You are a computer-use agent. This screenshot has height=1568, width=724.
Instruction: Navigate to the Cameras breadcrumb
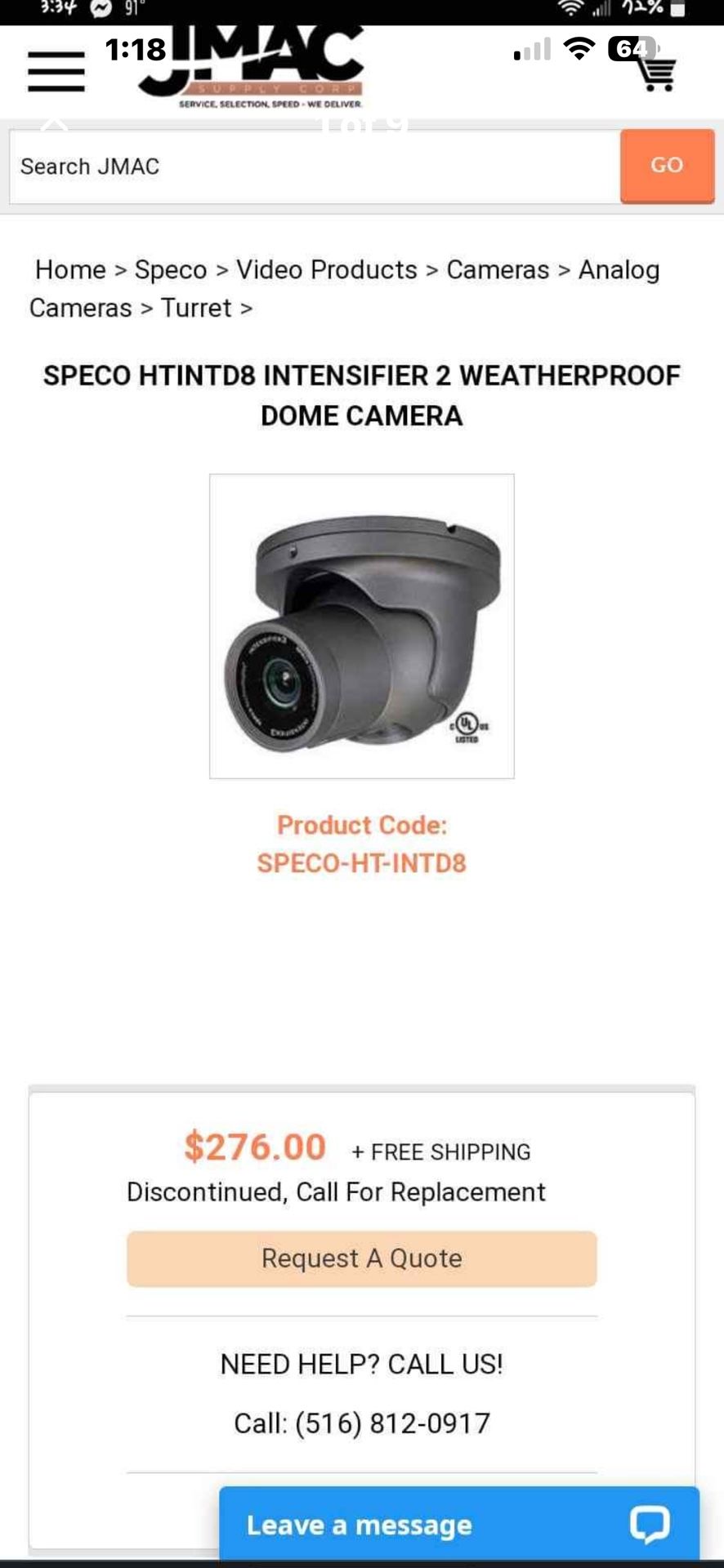(x=496, y=269)
